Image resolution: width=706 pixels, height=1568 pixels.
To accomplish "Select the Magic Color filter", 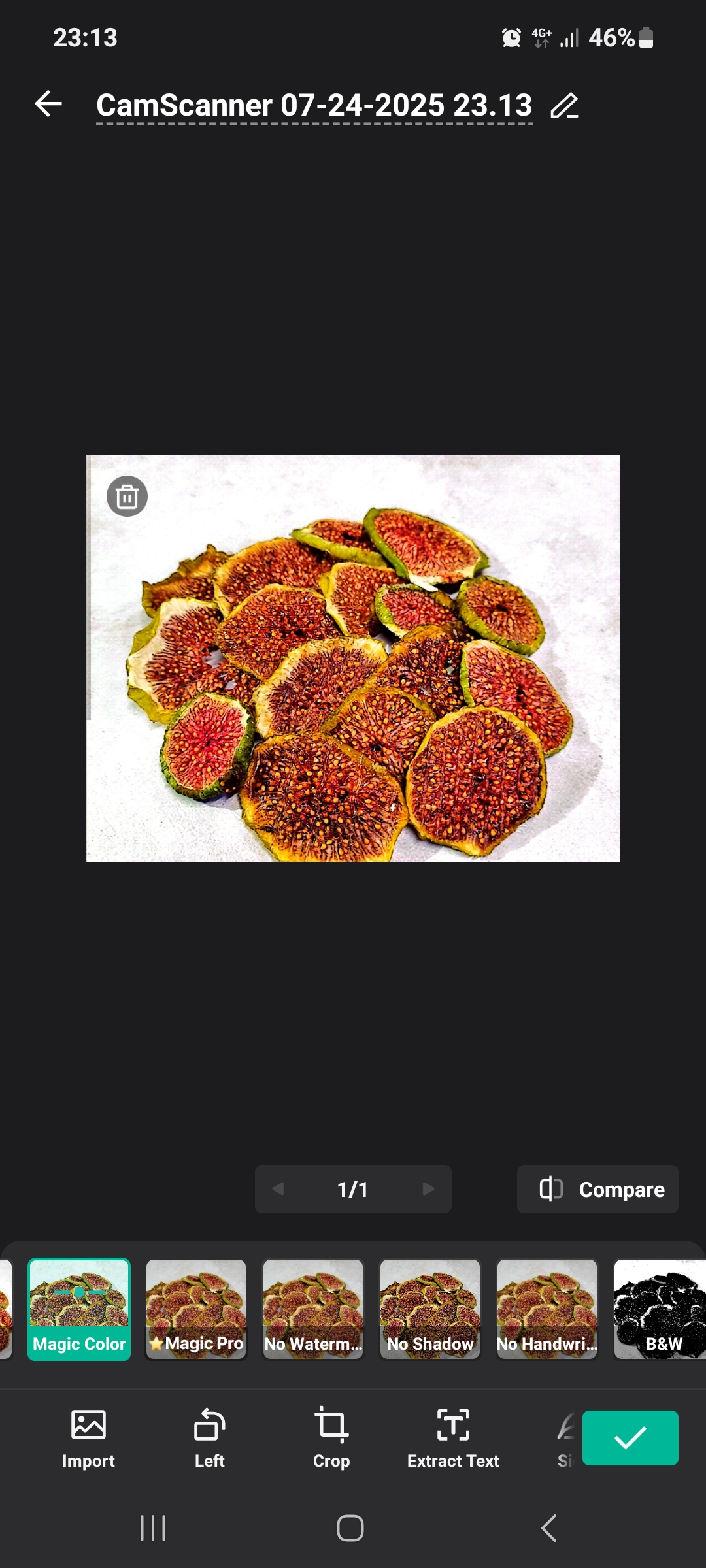I will (79, 1309).
